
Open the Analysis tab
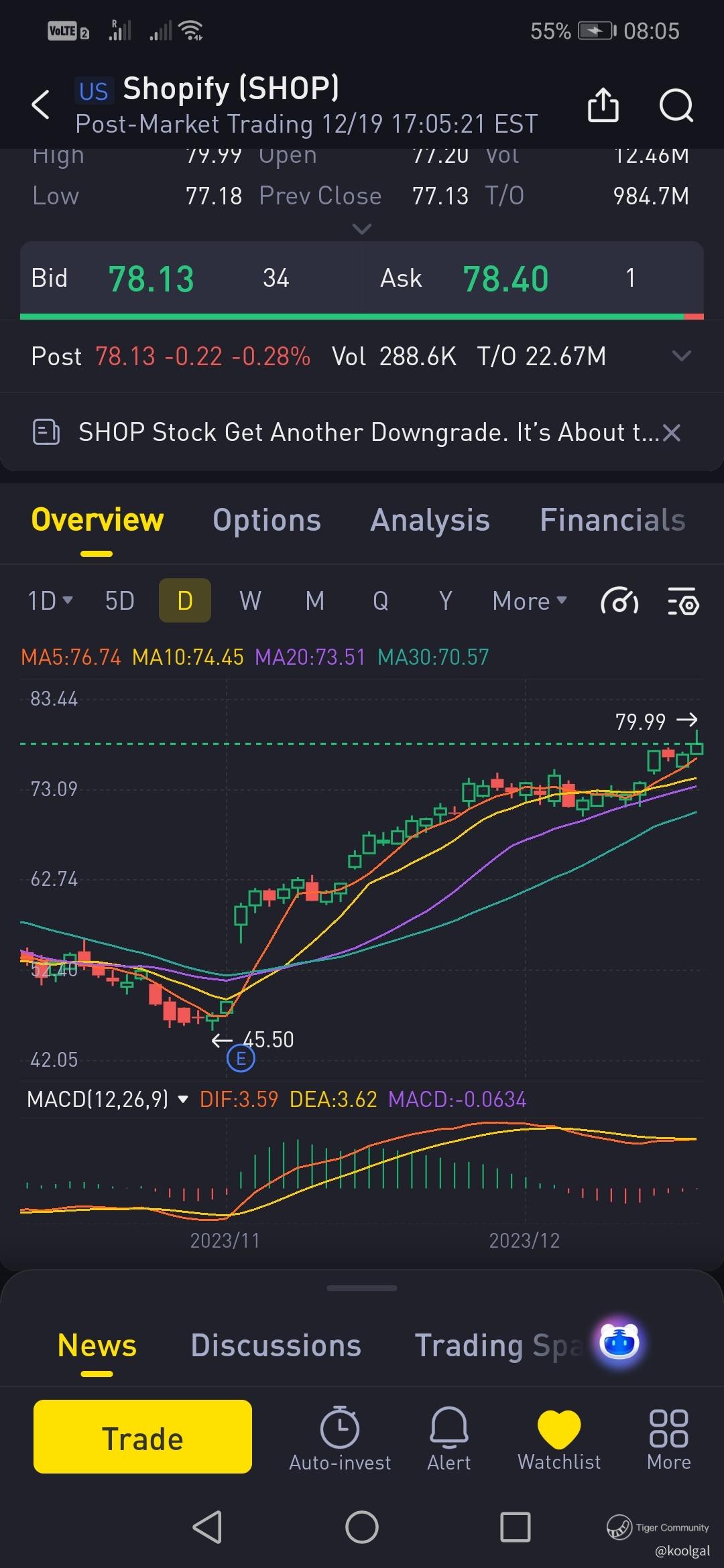(430, 521)
